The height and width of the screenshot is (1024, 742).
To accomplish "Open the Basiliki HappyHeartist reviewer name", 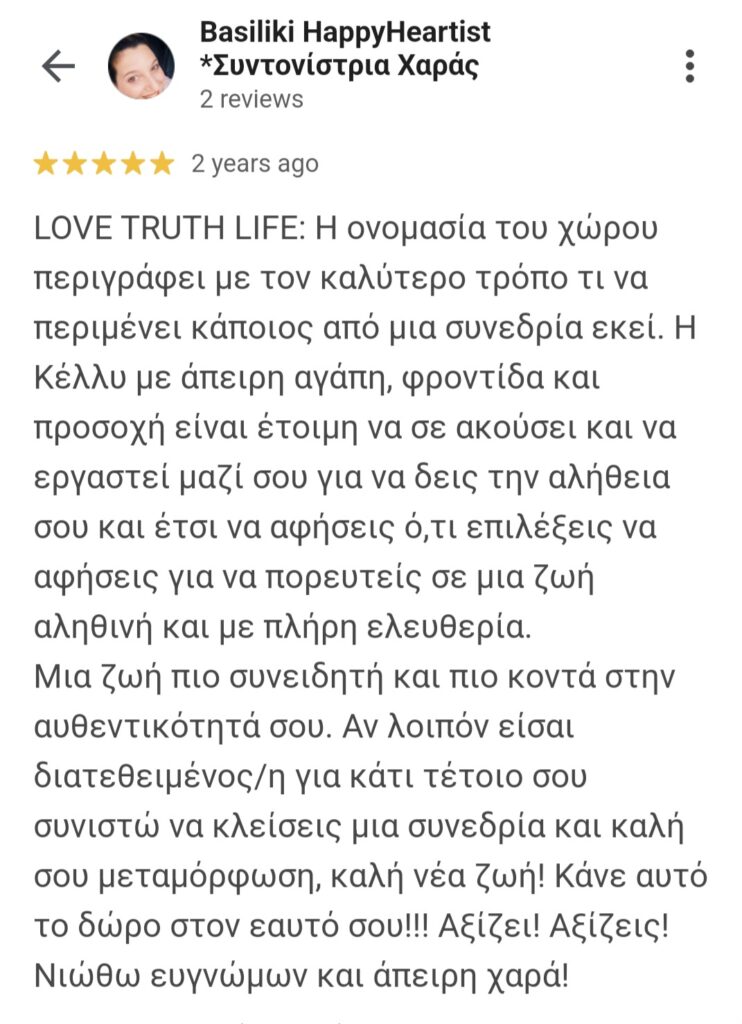I will [x=345, y=48].
